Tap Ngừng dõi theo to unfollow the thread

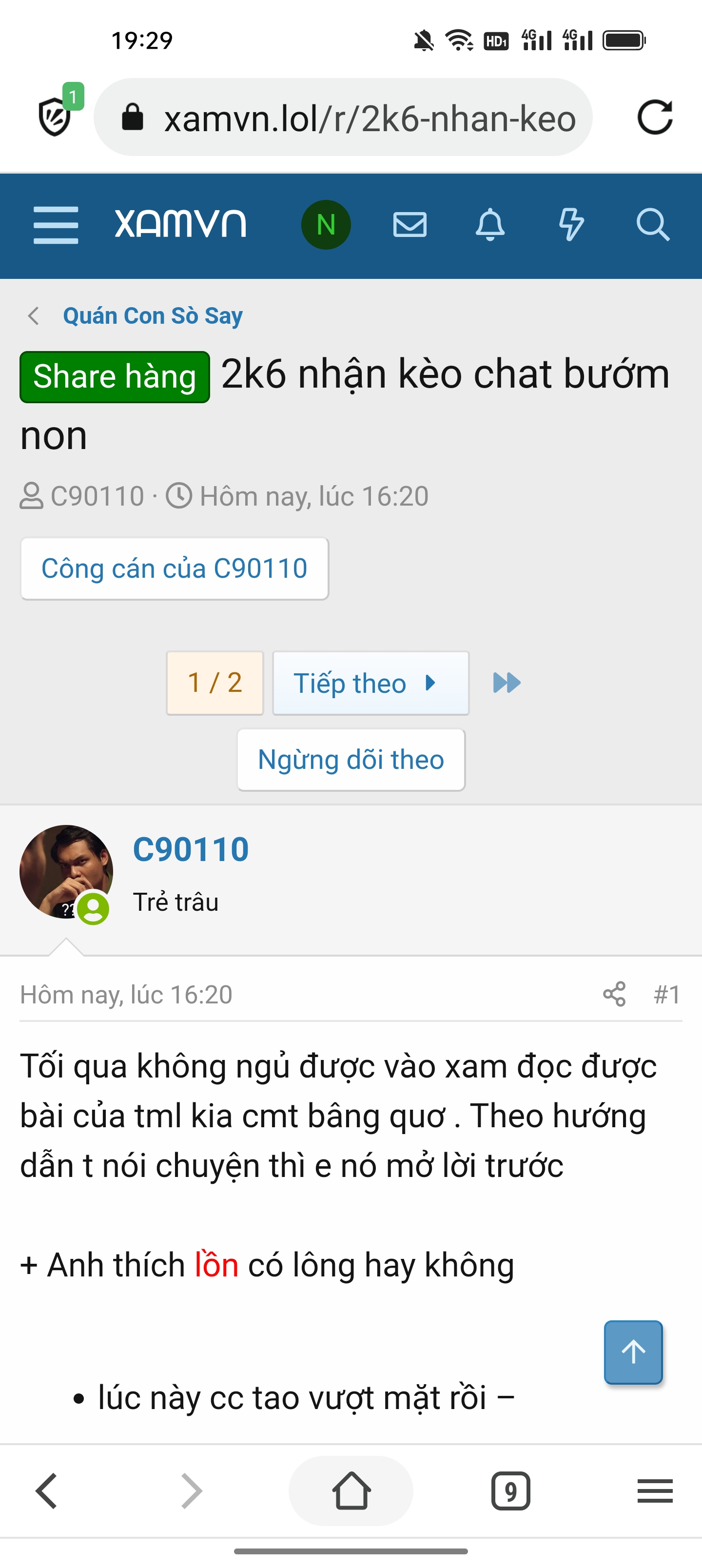(x=351, y=760)
